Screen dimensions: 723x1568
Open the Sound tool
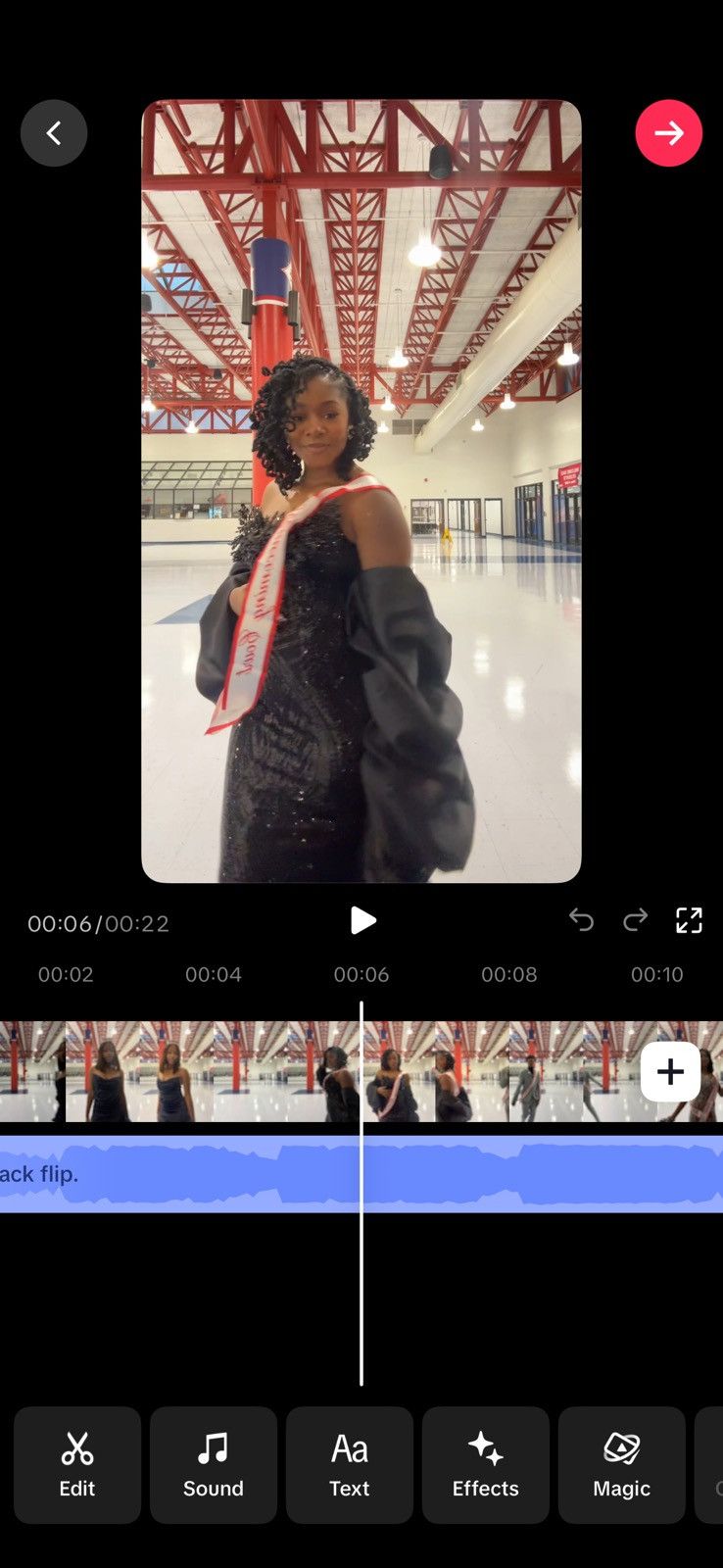(214, 1465)
